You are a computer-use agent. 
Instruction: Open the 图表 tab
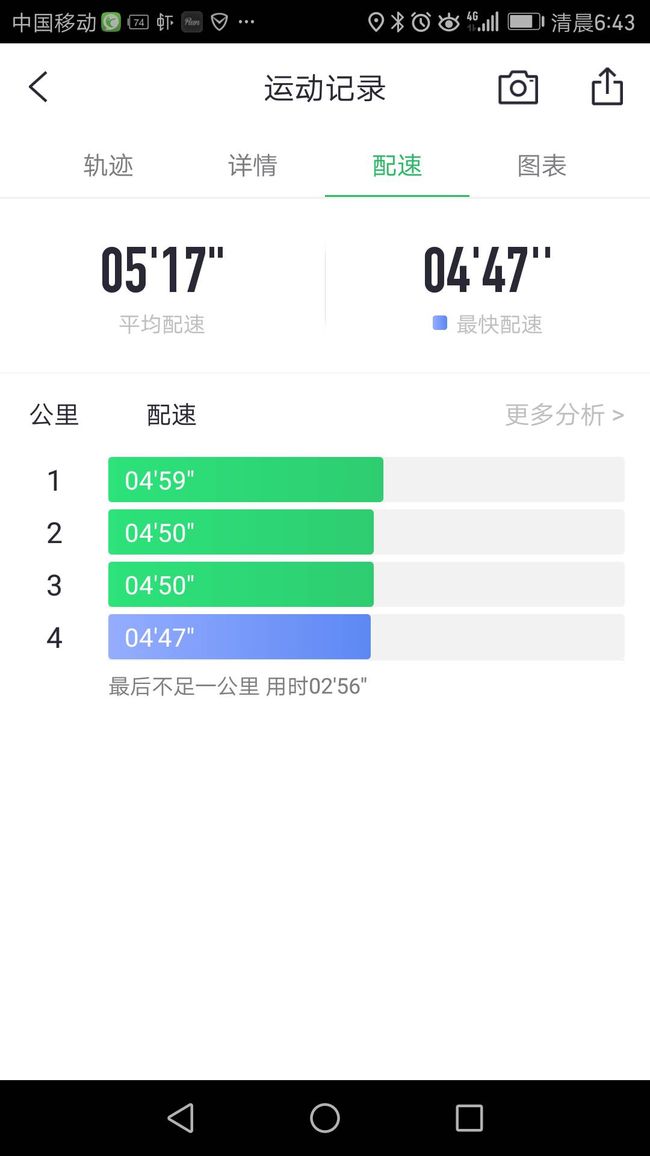click(x=542, y=166)
